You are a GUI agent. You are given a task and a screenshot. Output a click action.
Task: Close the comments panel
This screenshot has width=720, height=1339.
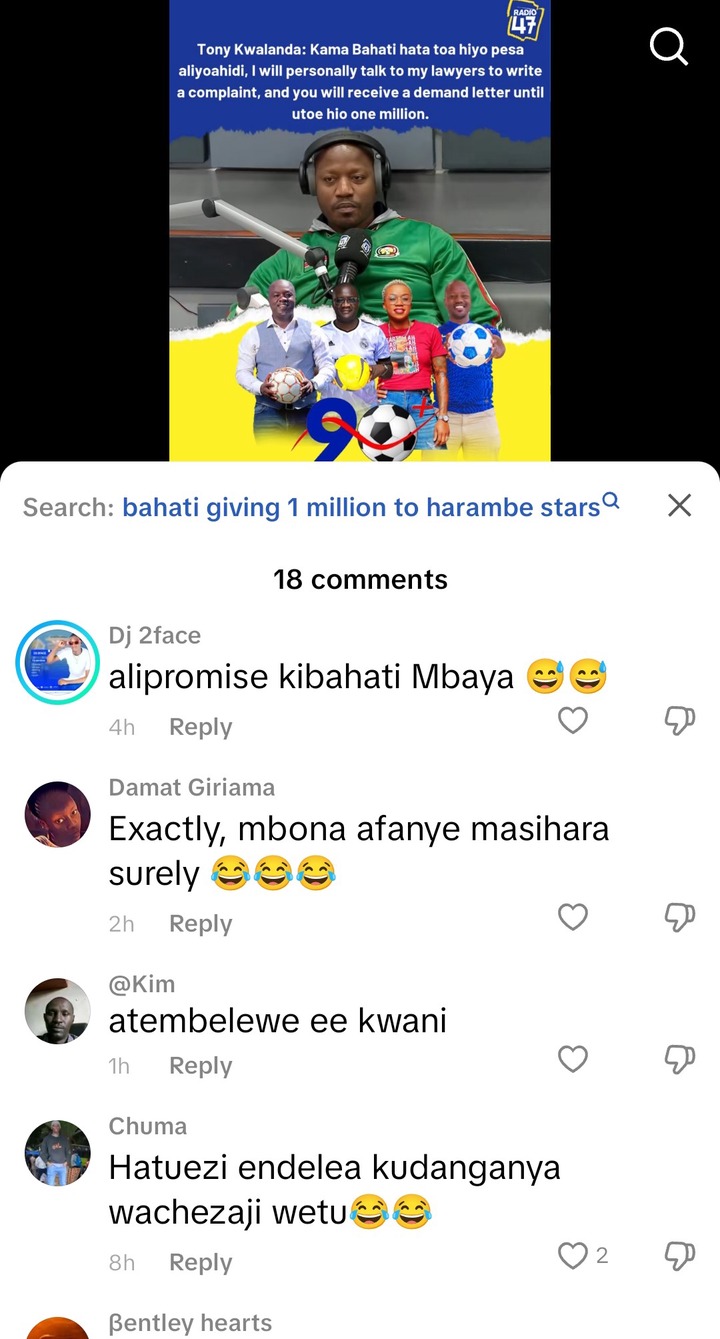(679, 505)
